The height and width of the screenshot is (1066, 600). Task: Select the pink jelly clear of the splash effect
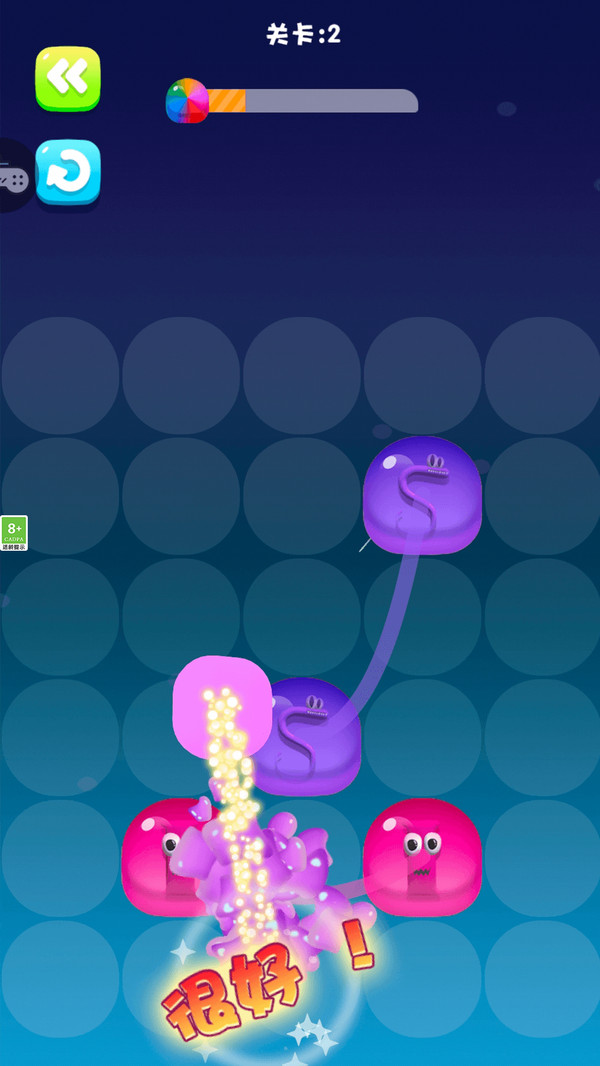(422, 855)
